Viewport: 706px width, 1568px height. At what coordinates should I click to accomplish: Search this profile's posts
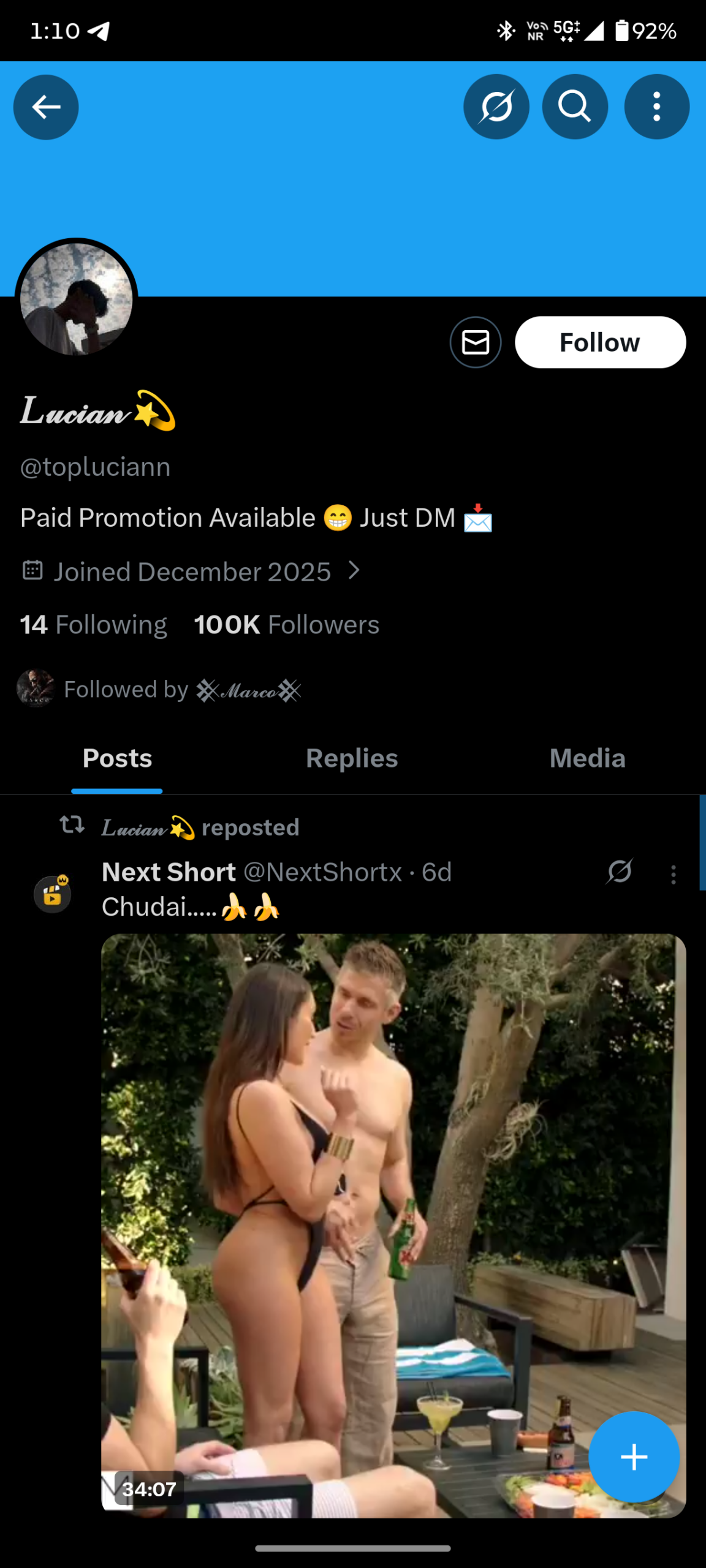click(575, 107)
